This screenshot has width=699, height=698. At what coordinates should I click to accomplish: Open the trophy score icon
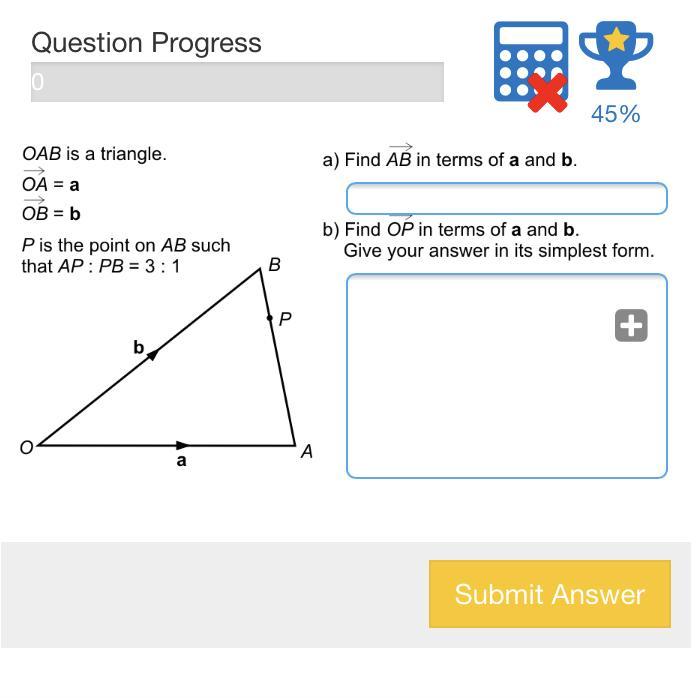tap(616, 59)
